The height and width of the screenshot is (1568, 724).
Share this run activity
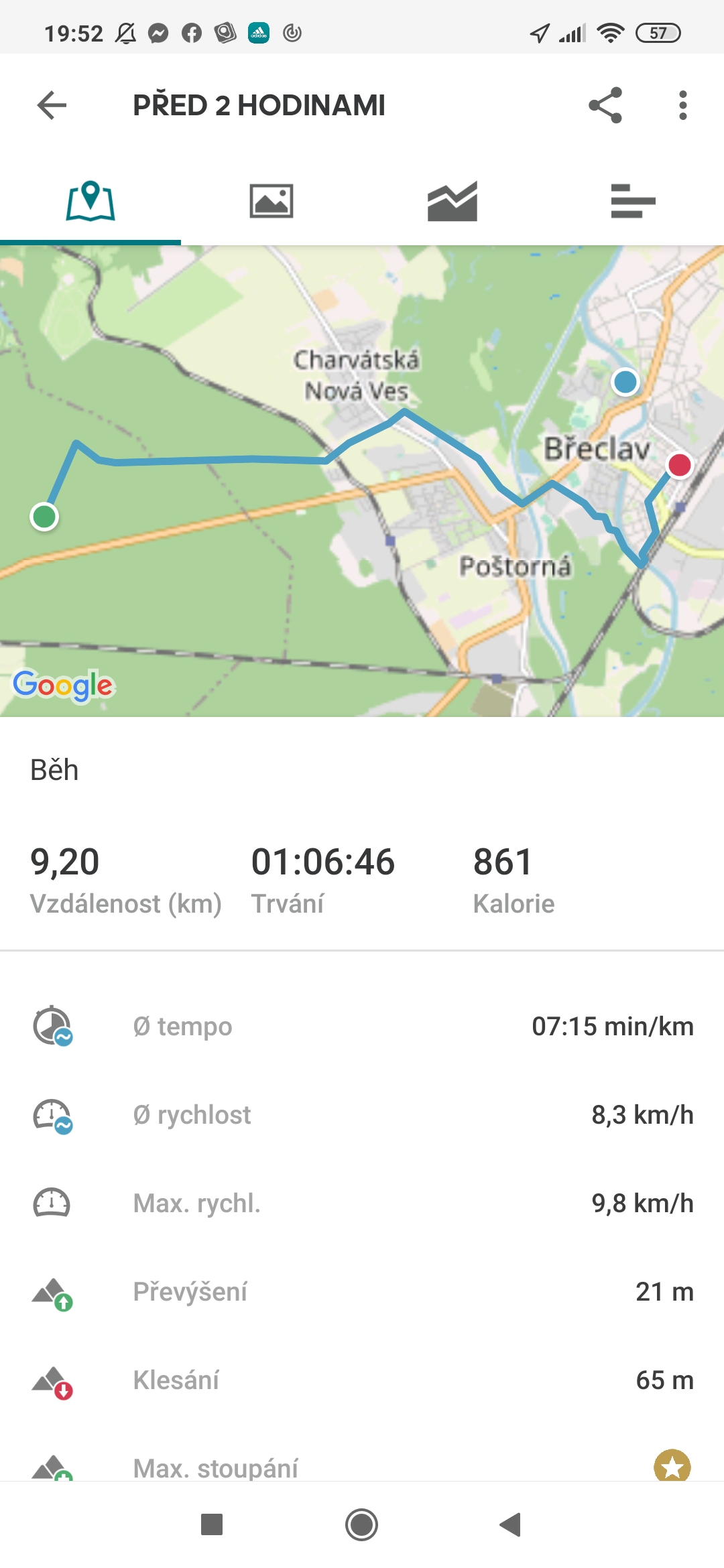pos(605,105)
